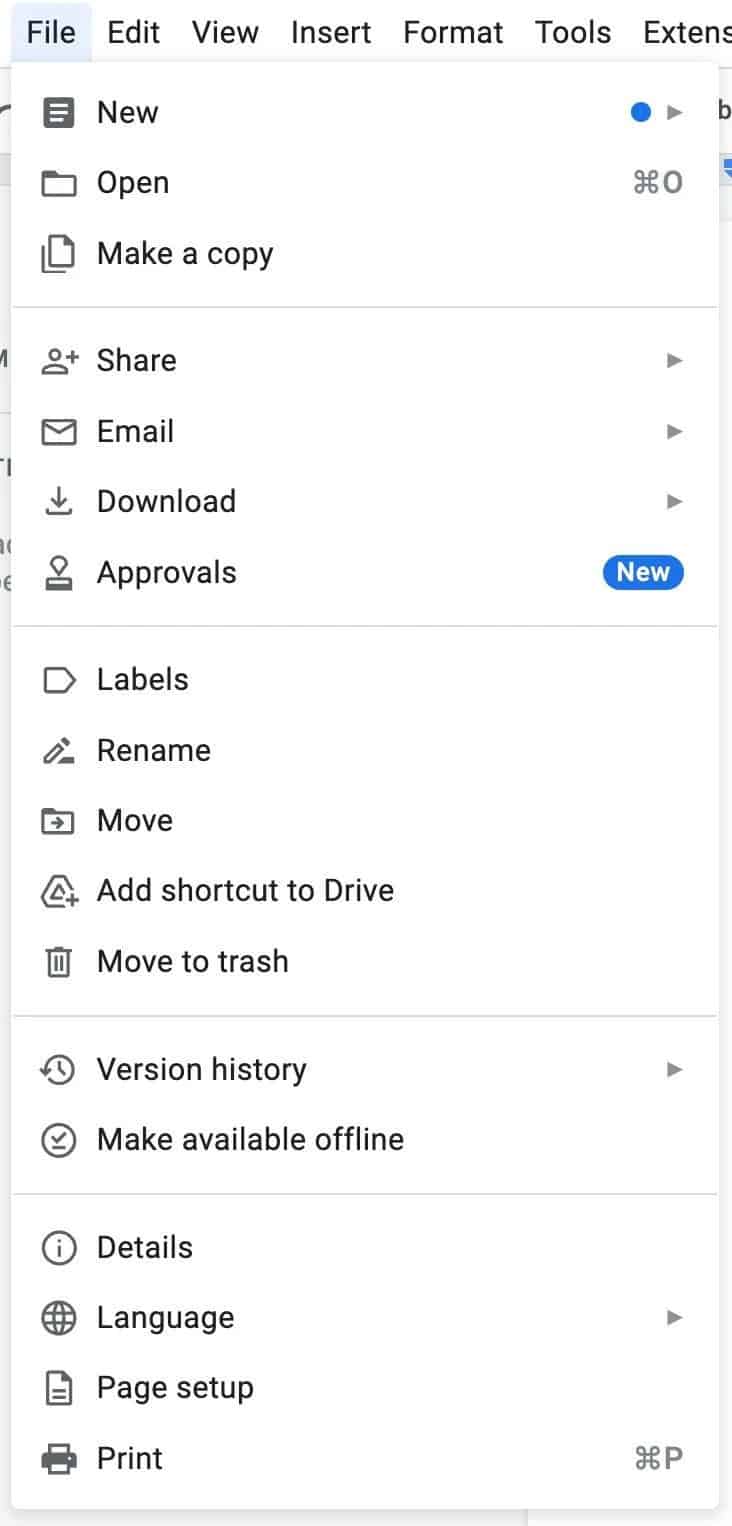This screenshot has height=1526, width=732.
Task: Click the New document icon
Action: [x=60, y=112]
